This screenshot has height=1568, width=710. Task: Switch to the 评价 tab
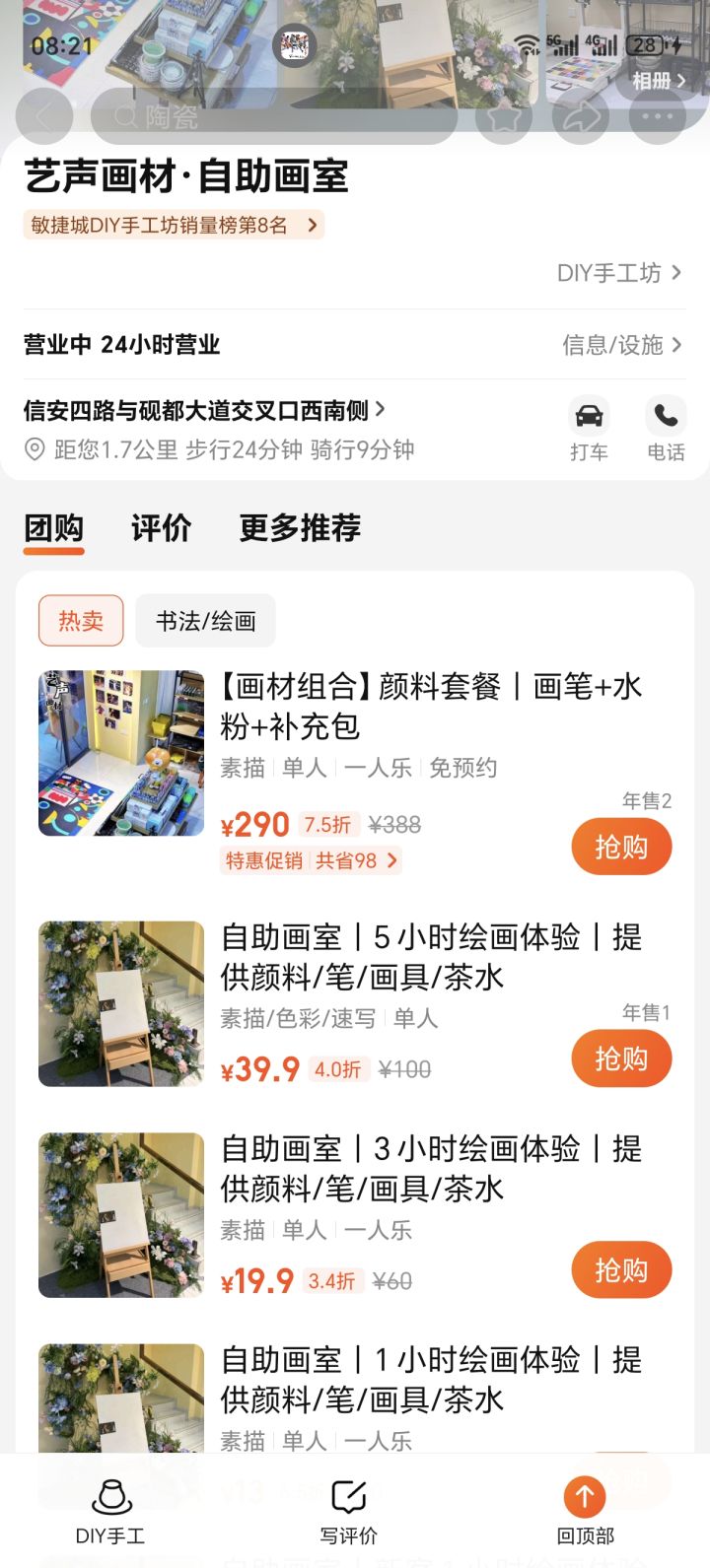point(161,528)
